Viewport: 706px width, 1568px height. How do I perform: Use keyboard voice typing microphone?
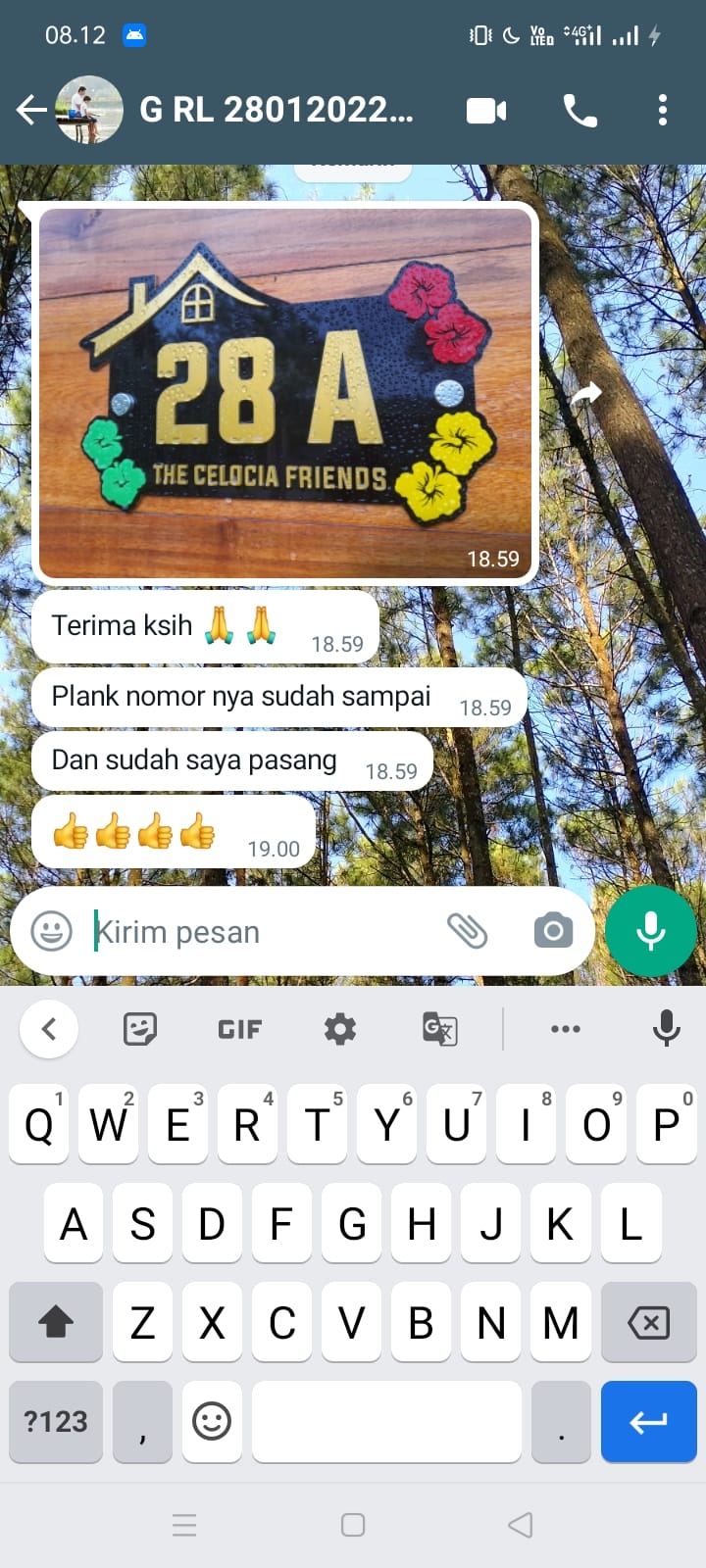(667, 1029)
